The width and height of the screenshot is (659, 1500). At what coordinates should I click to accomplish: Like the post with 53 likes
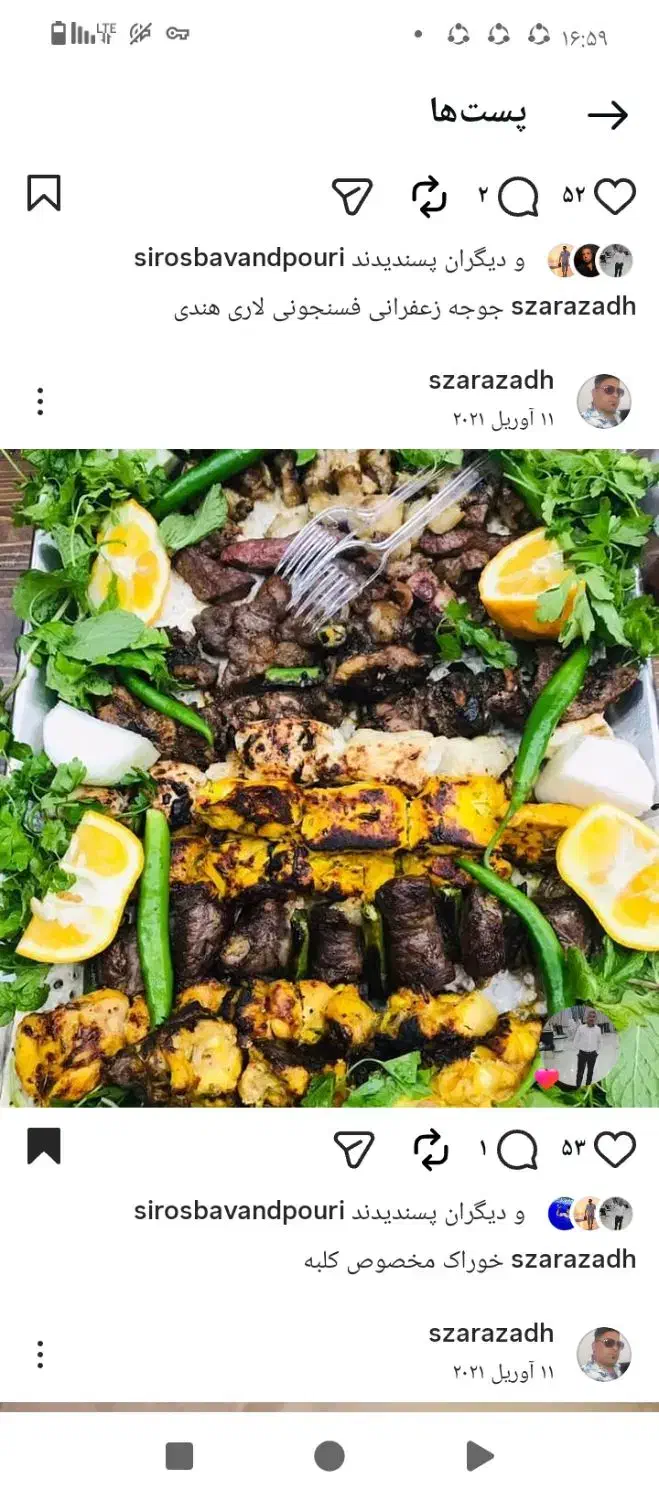click(614, 1149)
